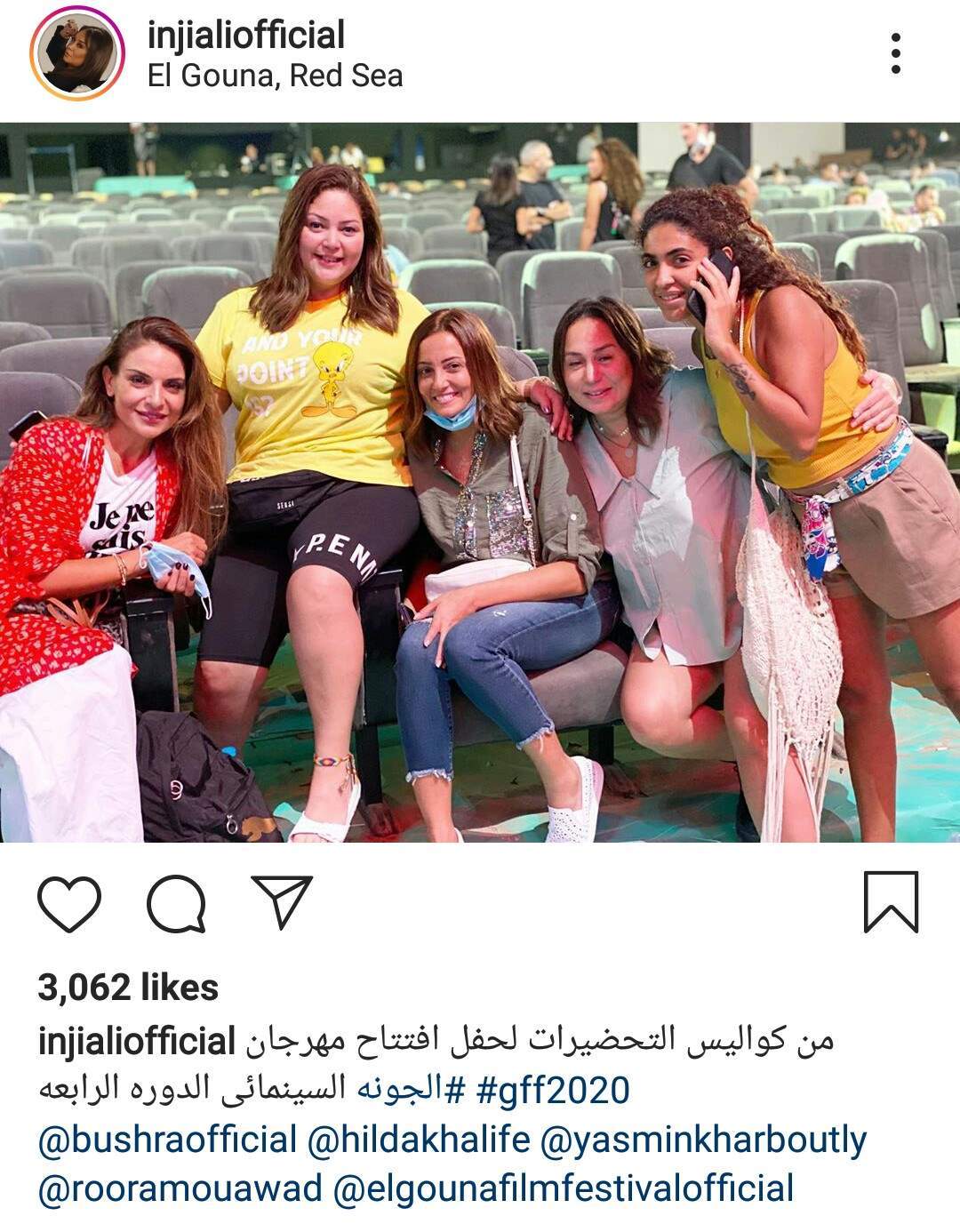Open the #الجونه hashtag
960x1232 pixels.
tap(410, 1090)
